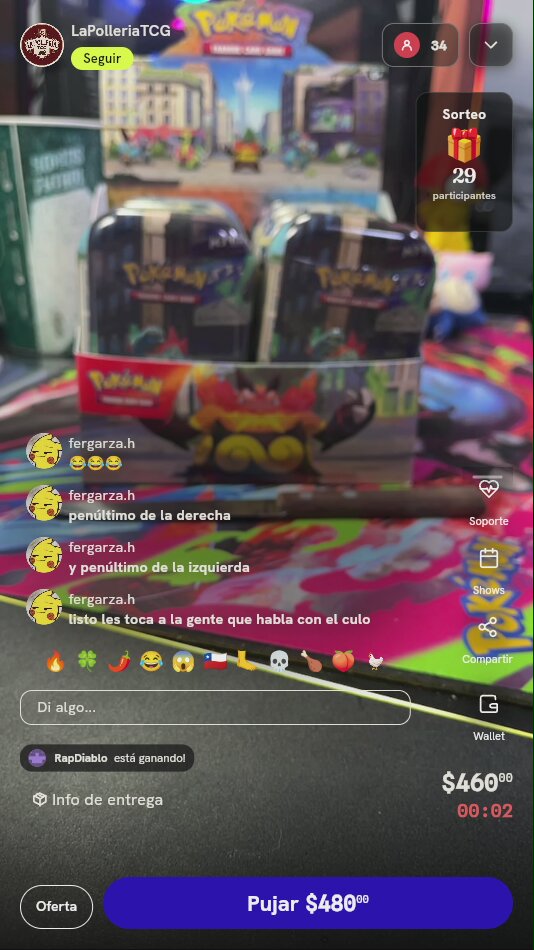Viewport: 534px width, 950px height.
Task: Open Soporte help
Action: coord(489,500)
